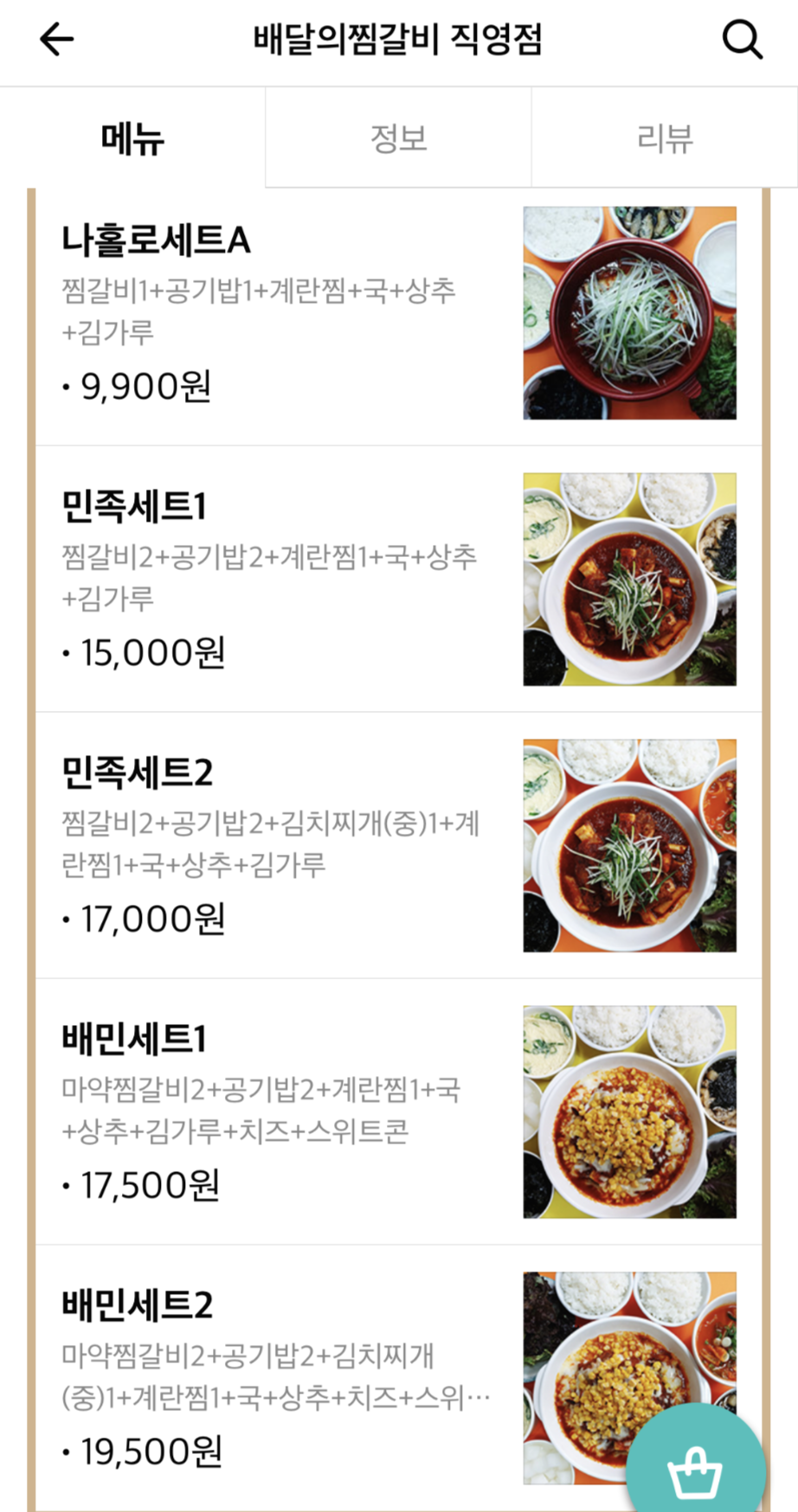Viewport: 798px width, 1512px height.
Task: Open the 민족세트2 menu item
Action: [398, 846]
